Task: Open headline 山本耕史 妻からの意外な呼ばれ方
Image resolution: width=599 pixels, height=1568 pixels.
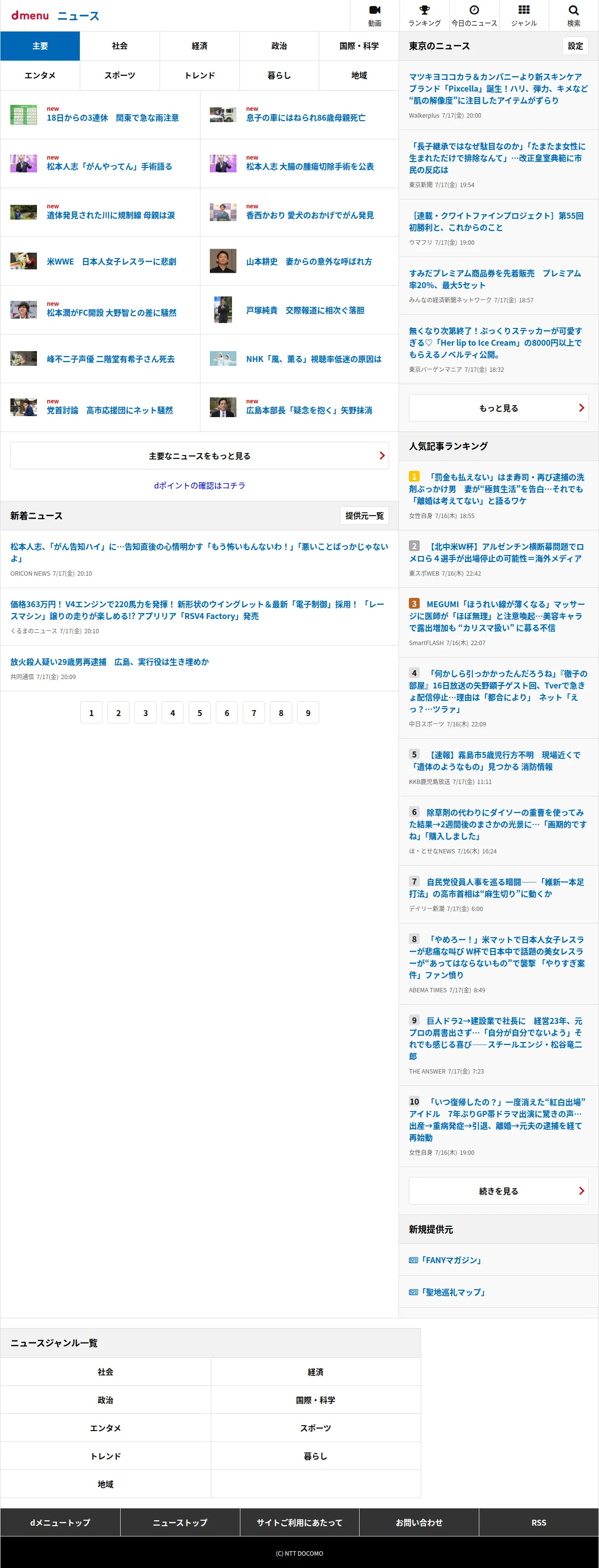Action: (309, 261)
